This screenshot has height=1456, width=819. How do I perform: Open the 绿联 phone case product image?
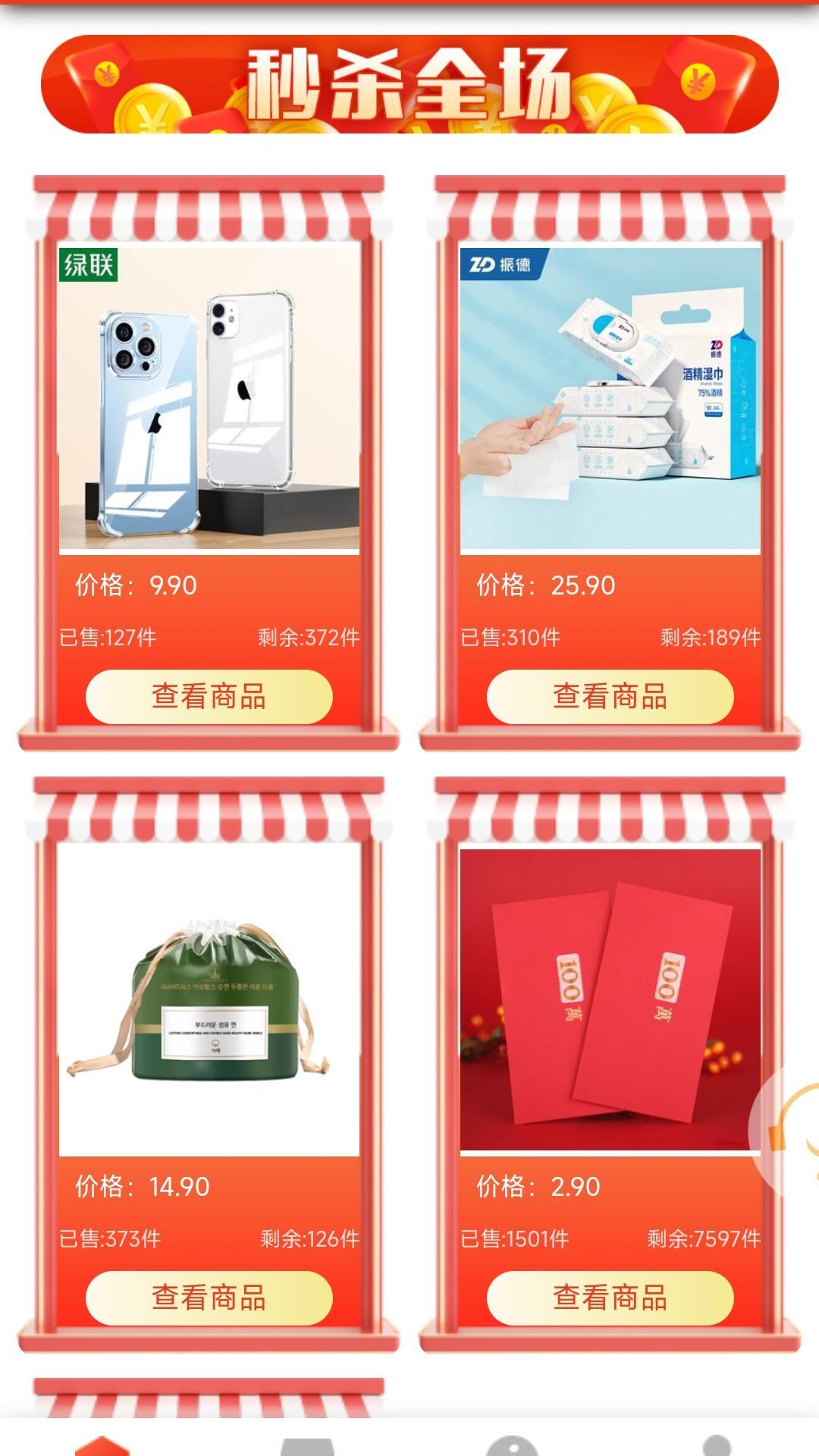click(209, 398)
